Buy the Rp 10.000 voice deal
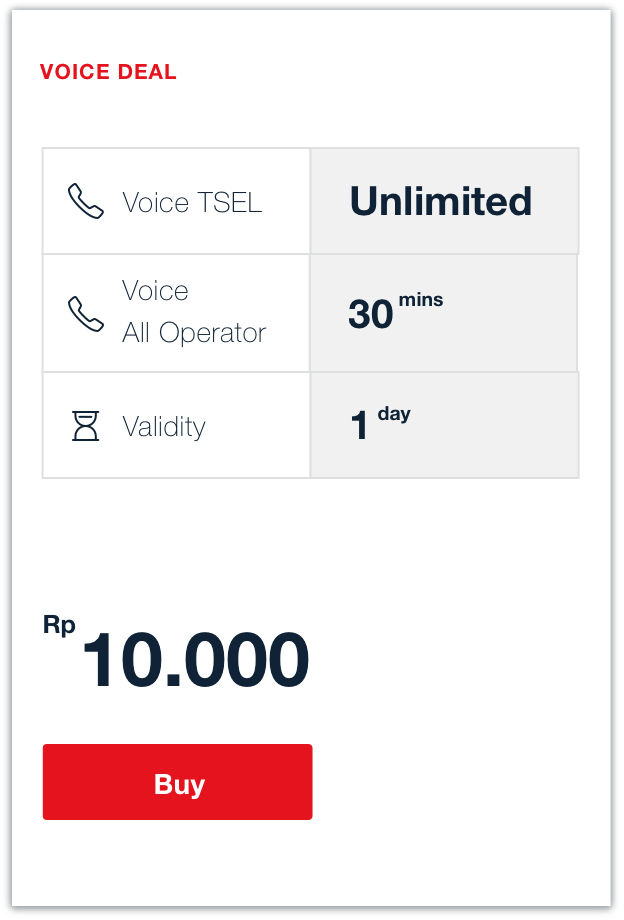This screenshot has height=920, width=624. coord(178,783)
